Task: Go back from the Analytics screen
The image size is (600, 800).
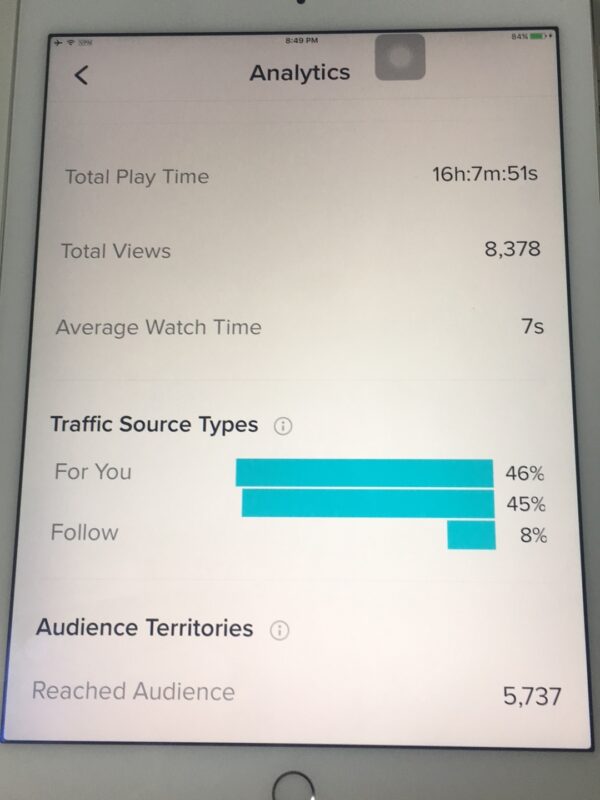Action: (x=82, y=75)
